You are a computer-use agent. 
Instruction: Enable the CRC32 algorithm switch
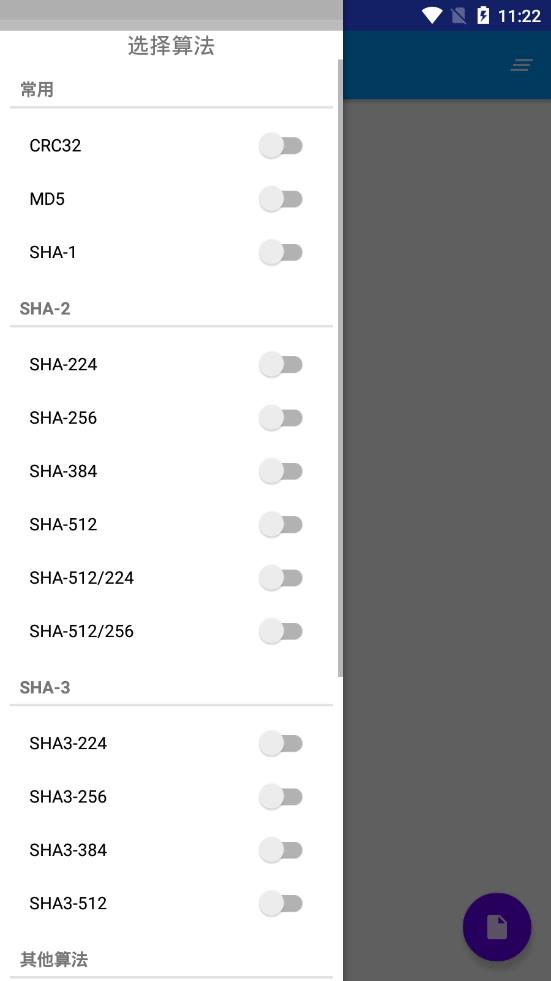pyautogui.click(x=281, y=146)
